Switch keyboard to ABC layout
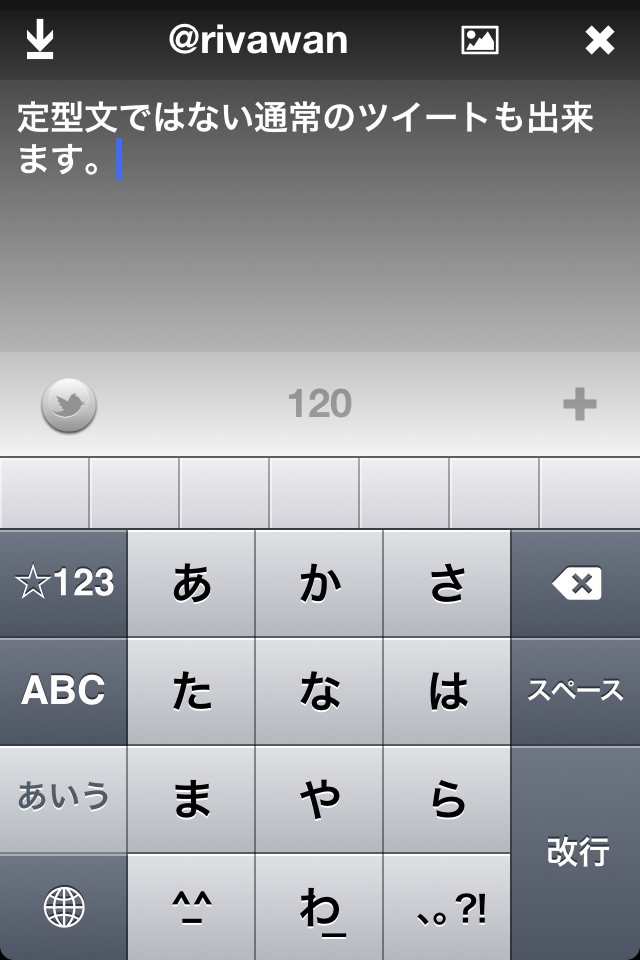Screen dimensions: 640x960 point(64,691)
